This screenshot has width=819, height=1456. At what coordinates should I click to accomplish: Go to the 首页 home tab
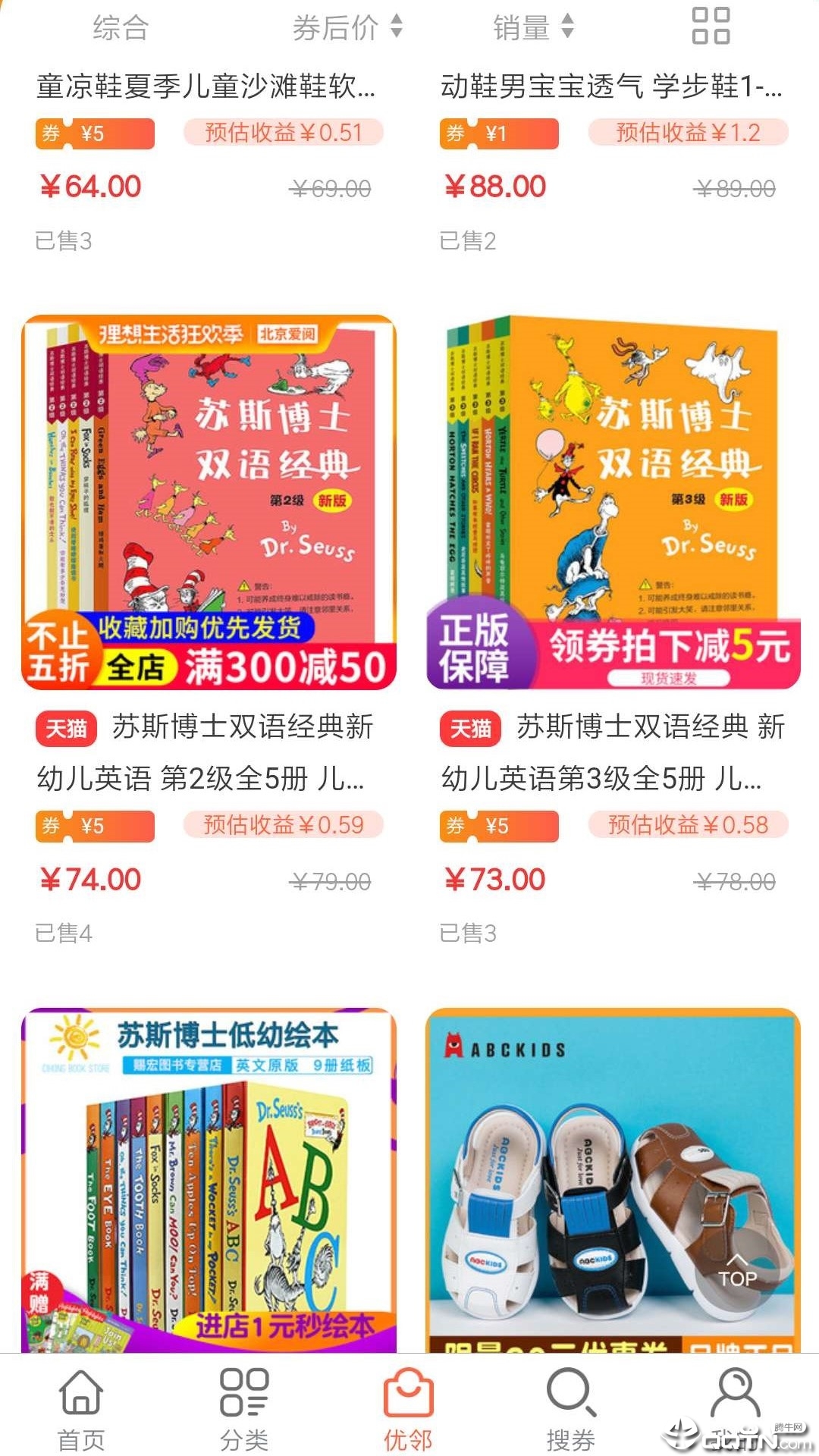tap(81, 1407)
